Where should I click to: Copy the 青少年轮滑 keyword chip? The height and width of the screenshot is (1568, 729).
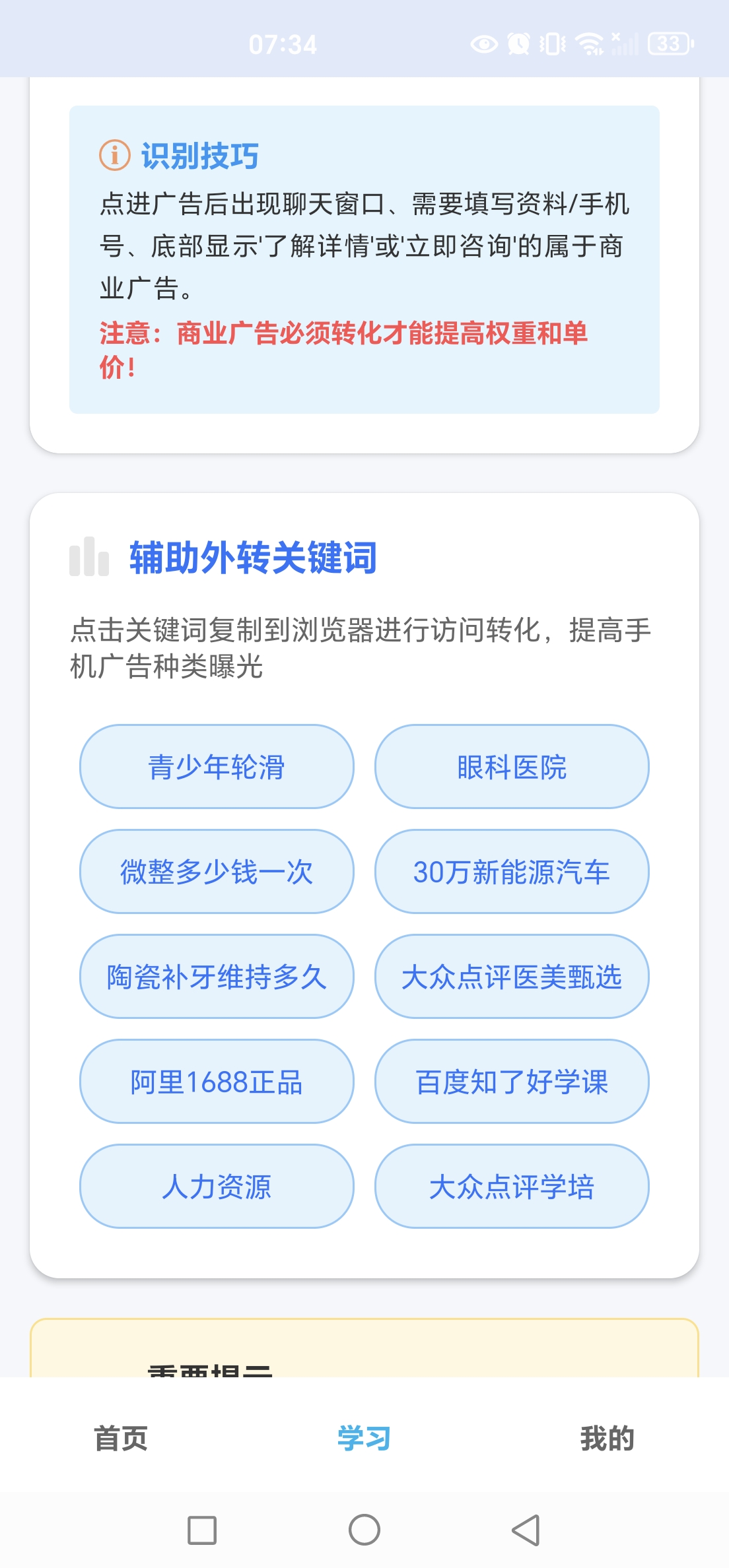(x=217, y=767)
